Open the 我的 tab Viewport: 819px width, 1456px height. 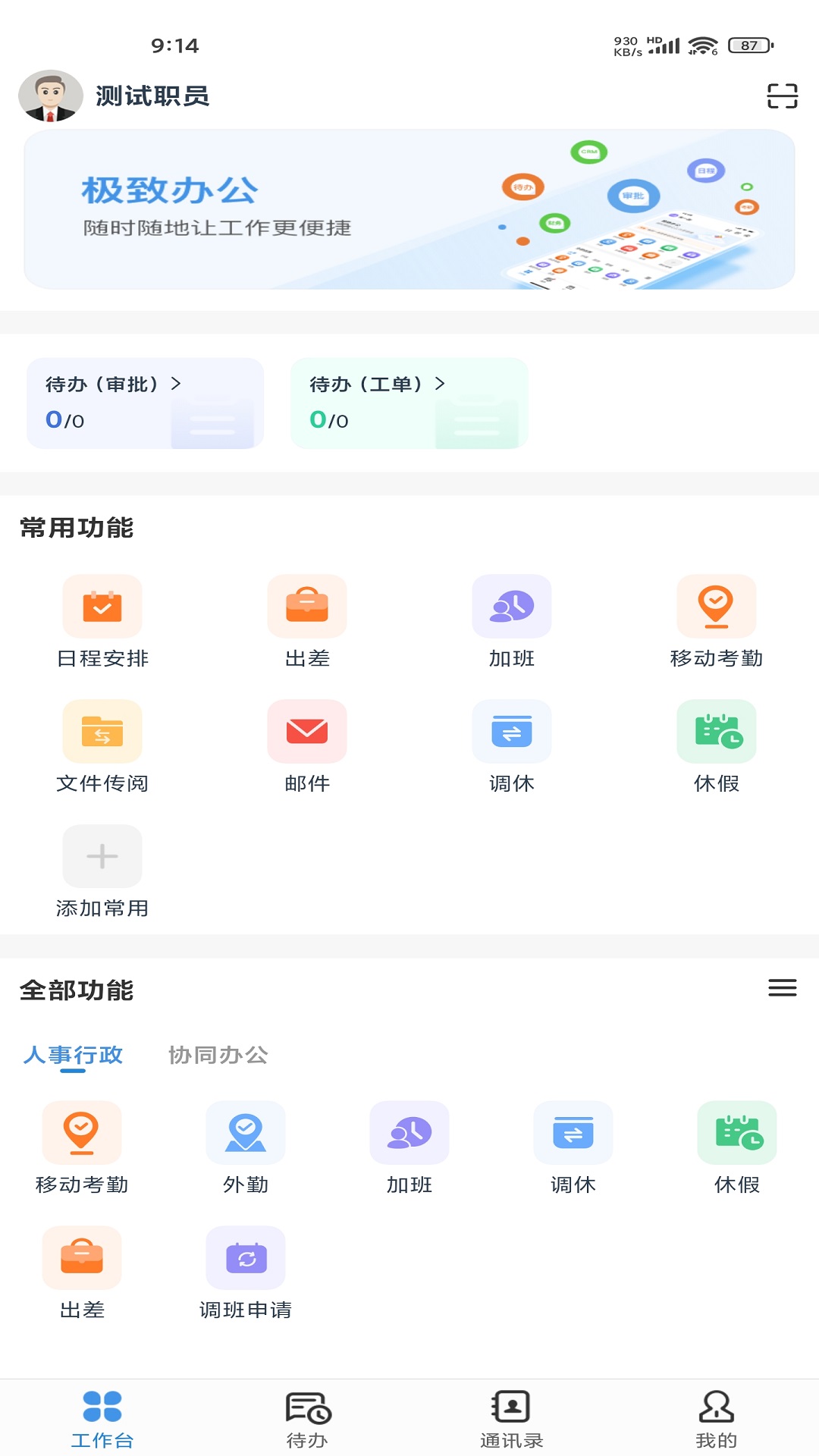717,1418
